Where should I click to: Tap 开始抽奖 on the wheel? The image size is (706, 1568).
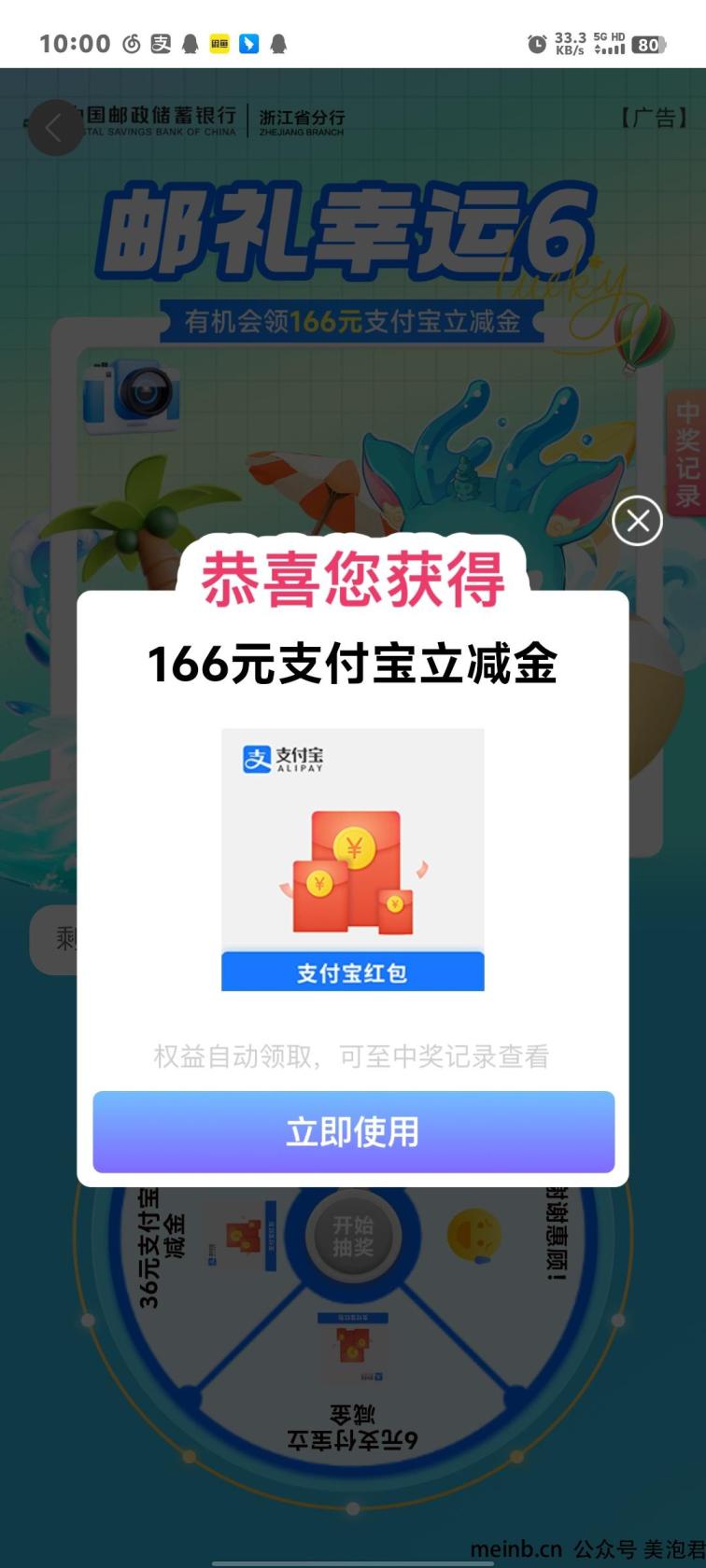(353, 1236)
